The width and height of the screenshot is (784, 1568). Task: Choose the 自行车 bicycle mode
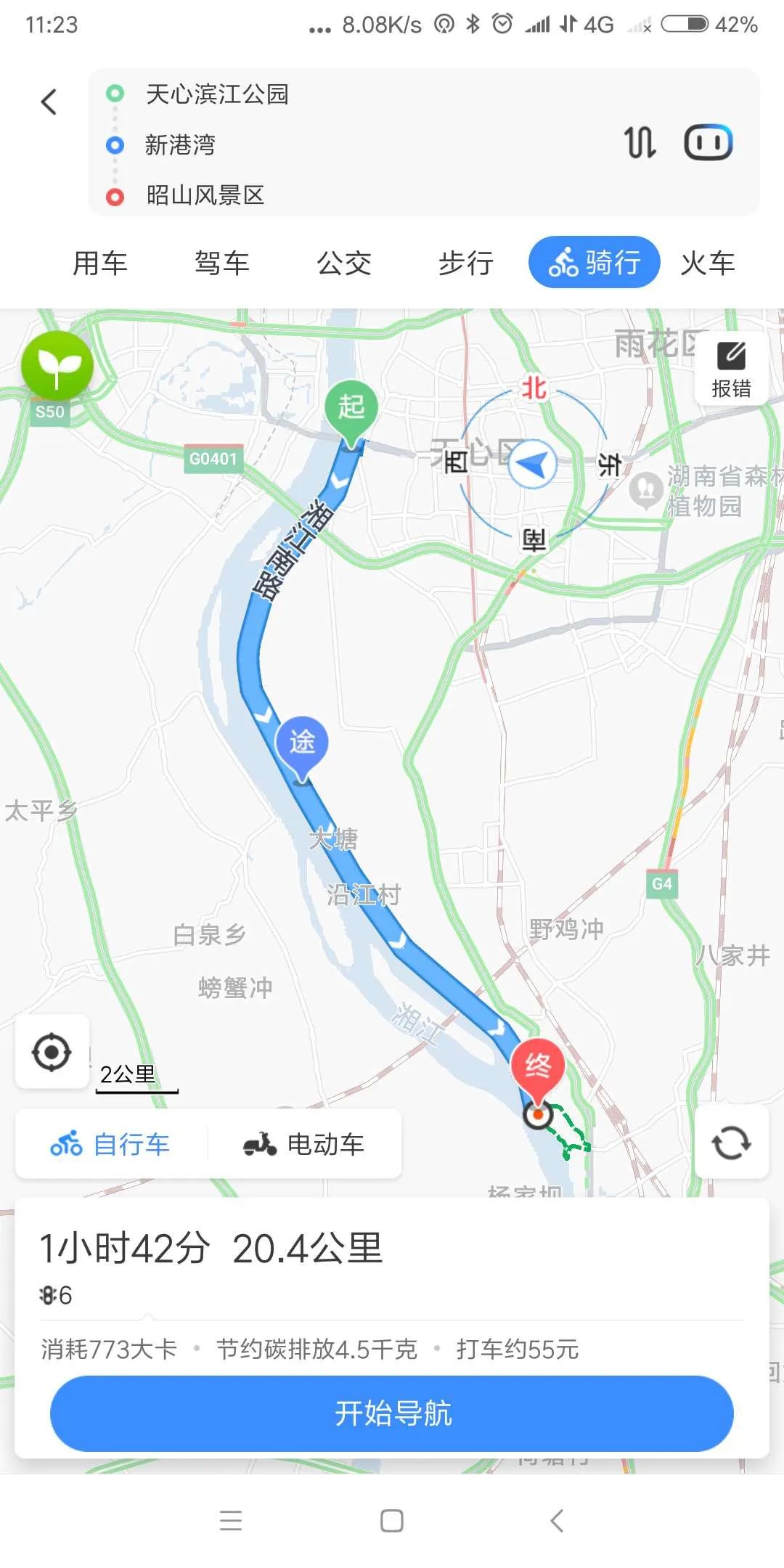tap(111, 1145)
